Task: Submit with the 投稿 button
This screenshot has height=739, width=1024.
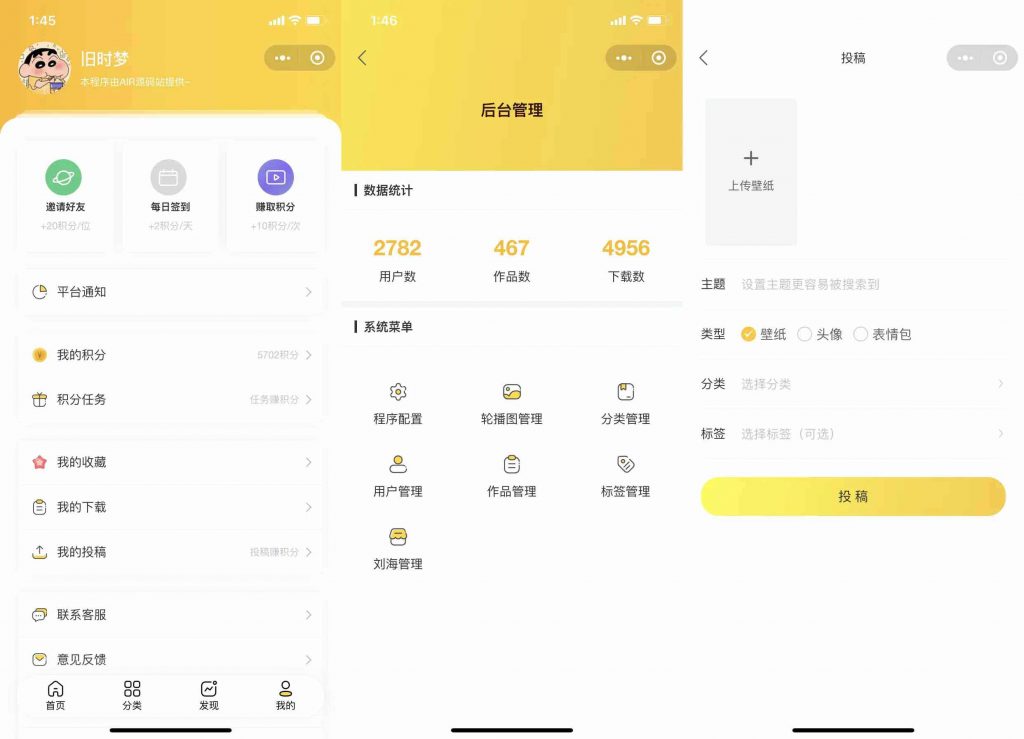Action: coord(852,496)
